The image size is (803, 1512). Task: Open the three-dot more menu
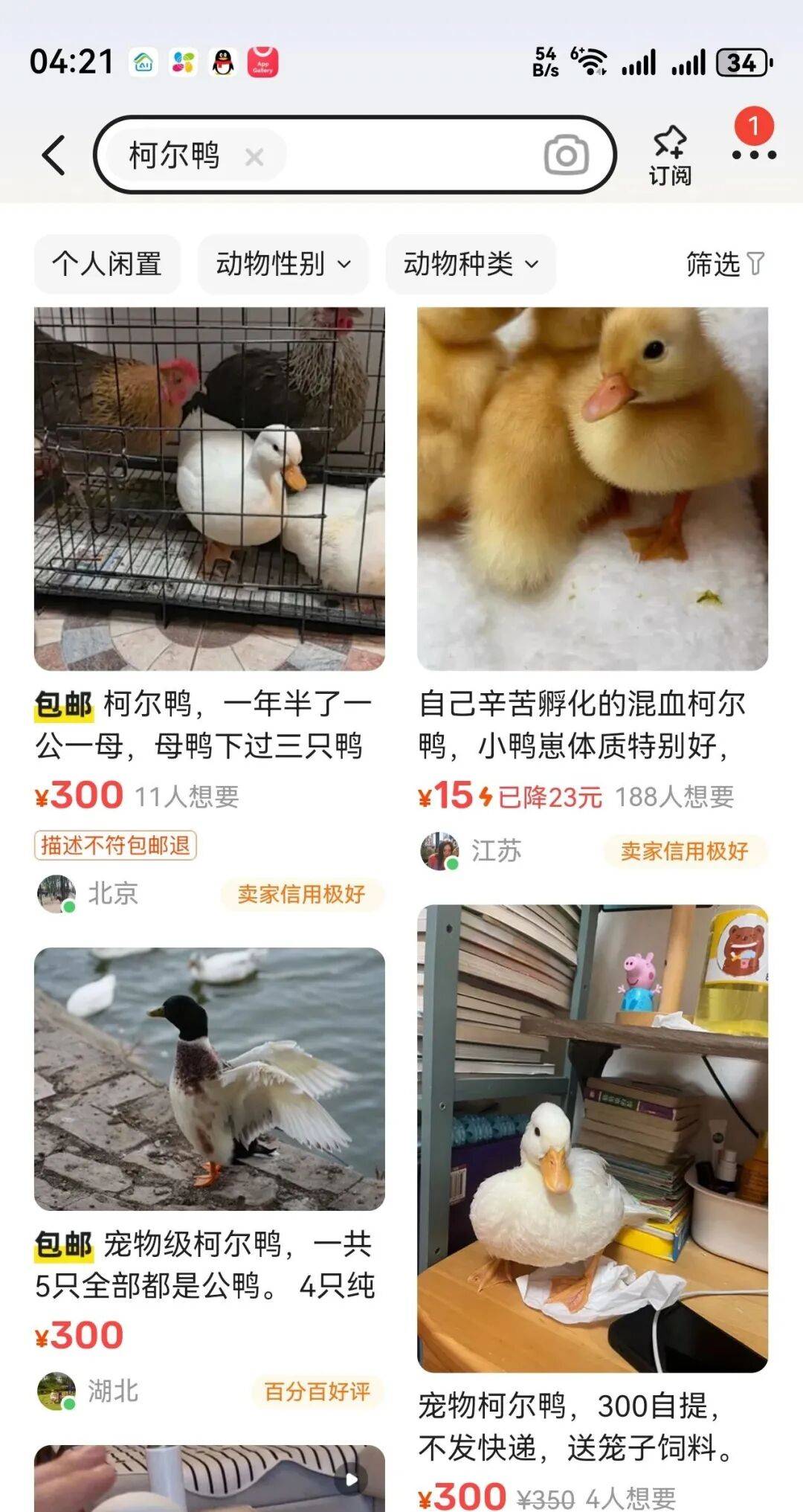(753, 155)
